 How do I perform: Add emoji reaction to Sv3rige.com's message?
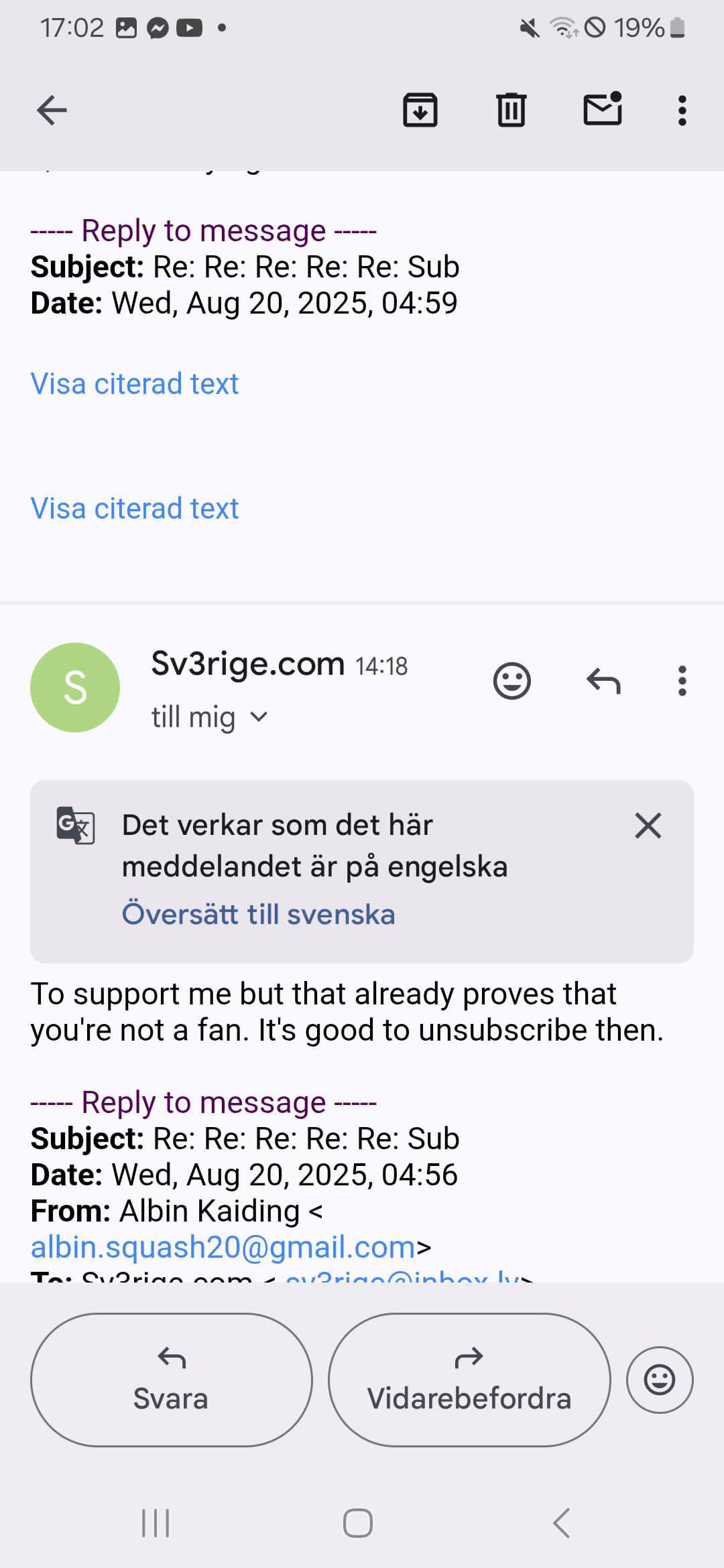click(x=512, y=681)
